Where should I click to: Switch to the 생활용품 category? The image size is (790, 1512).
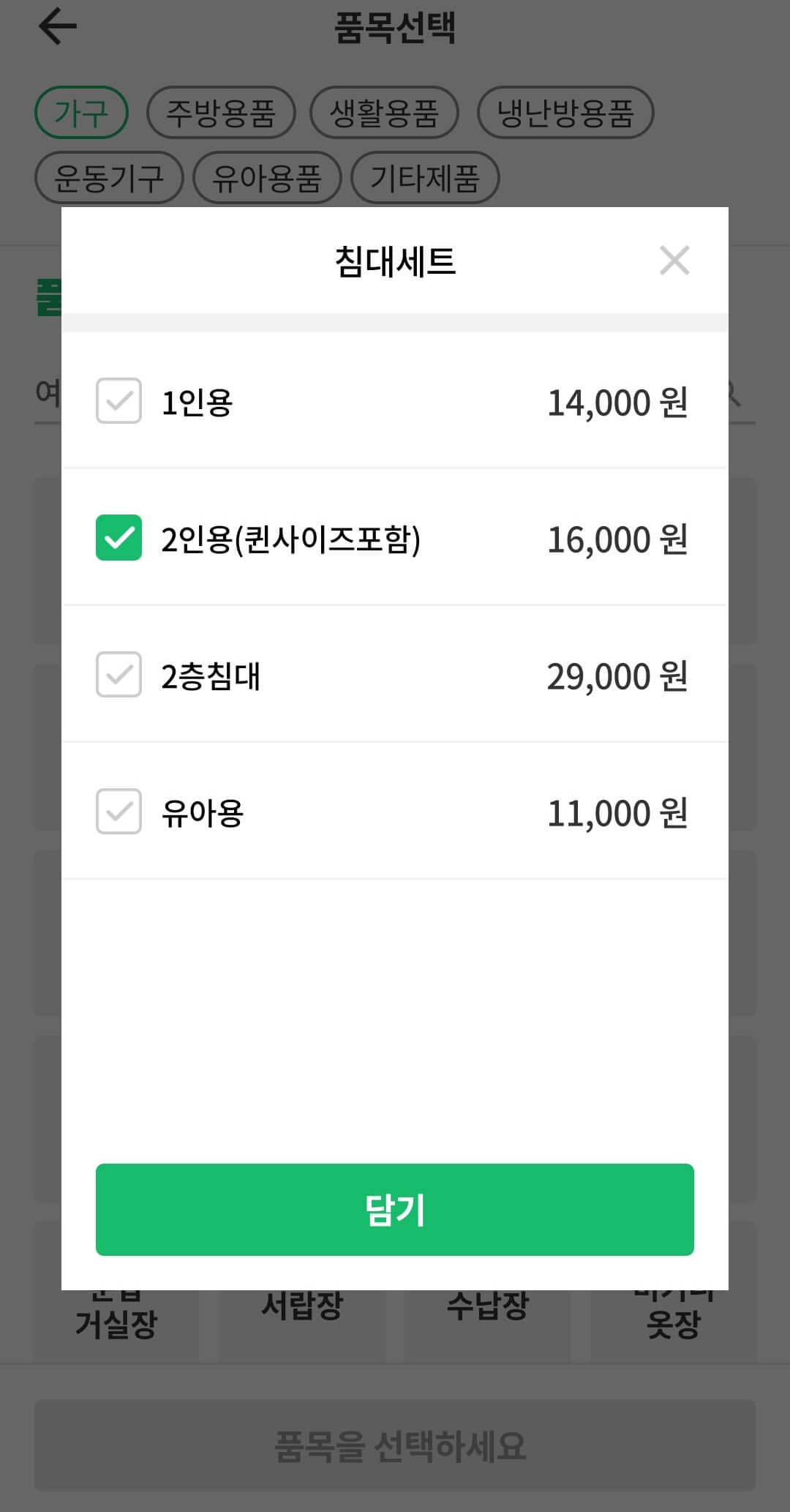pyautogui.click(x=385, y=111)
